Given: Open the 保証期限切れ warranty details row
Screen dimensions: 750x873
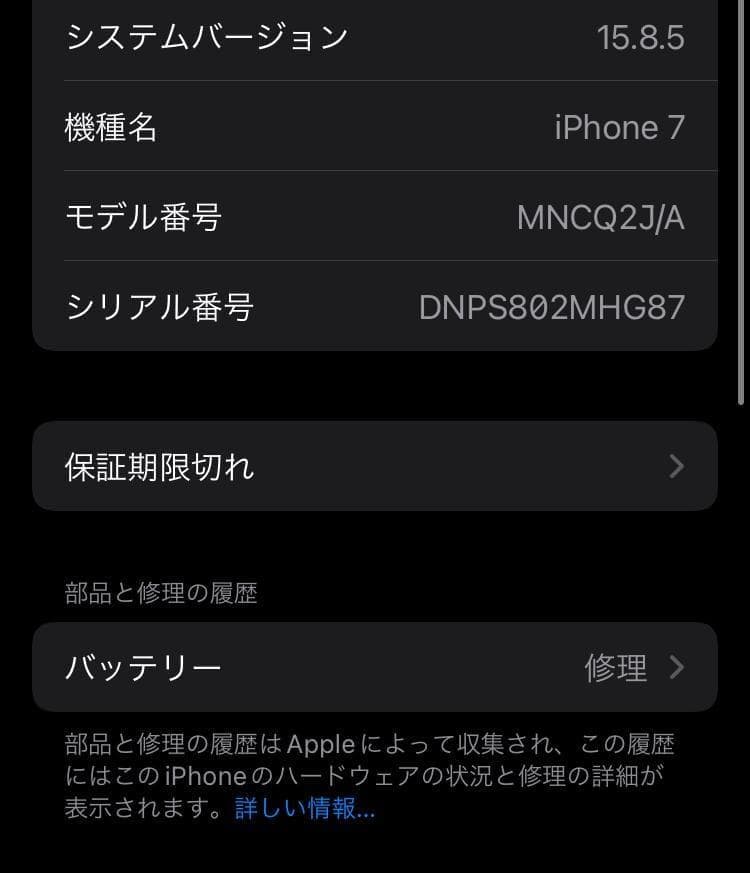Looking at the screenshot, I should 375,466.
